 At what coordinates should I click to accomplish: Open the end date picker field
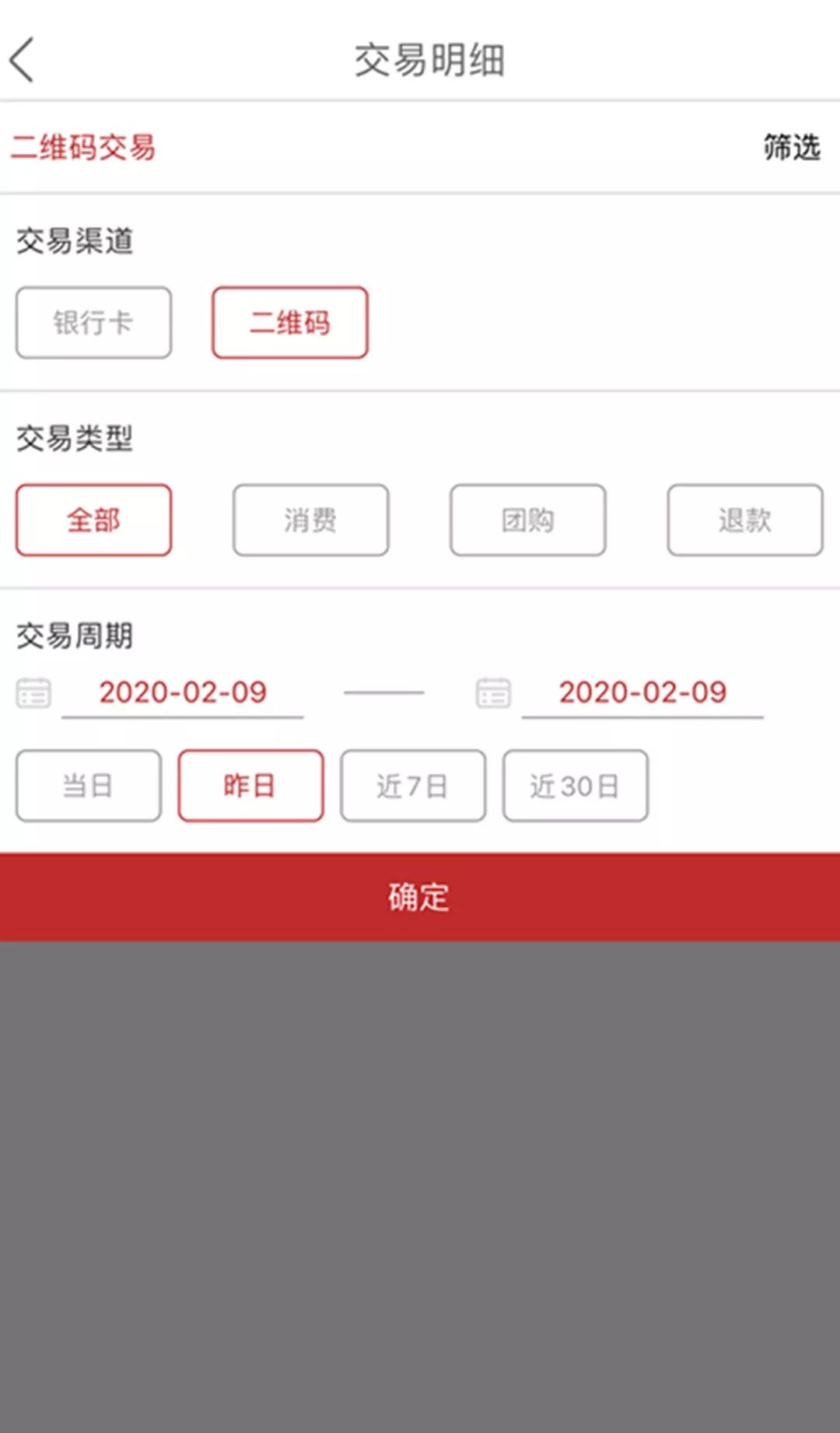coord(642,692)
